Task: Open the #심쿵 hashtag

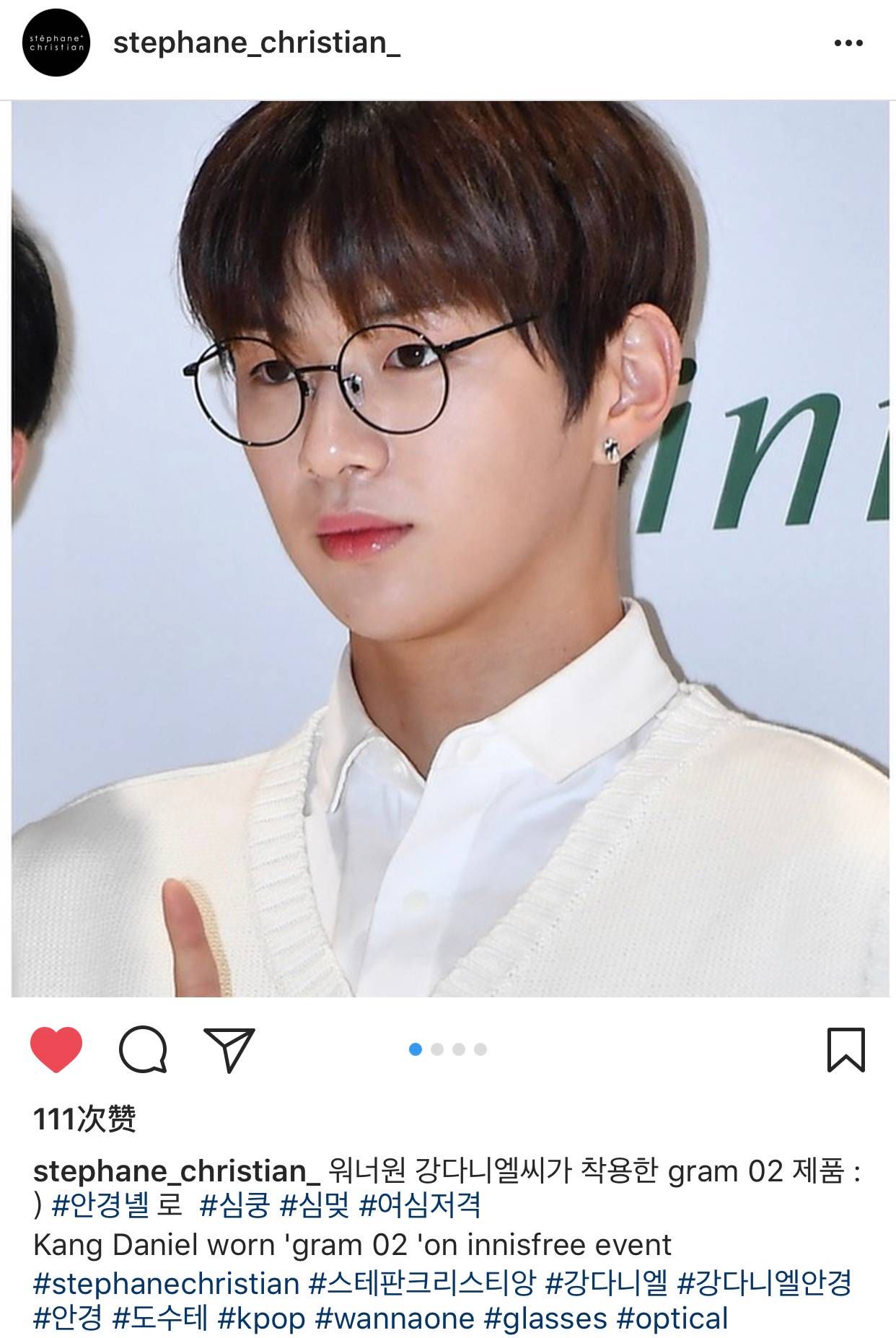Action: [234, 1204]
